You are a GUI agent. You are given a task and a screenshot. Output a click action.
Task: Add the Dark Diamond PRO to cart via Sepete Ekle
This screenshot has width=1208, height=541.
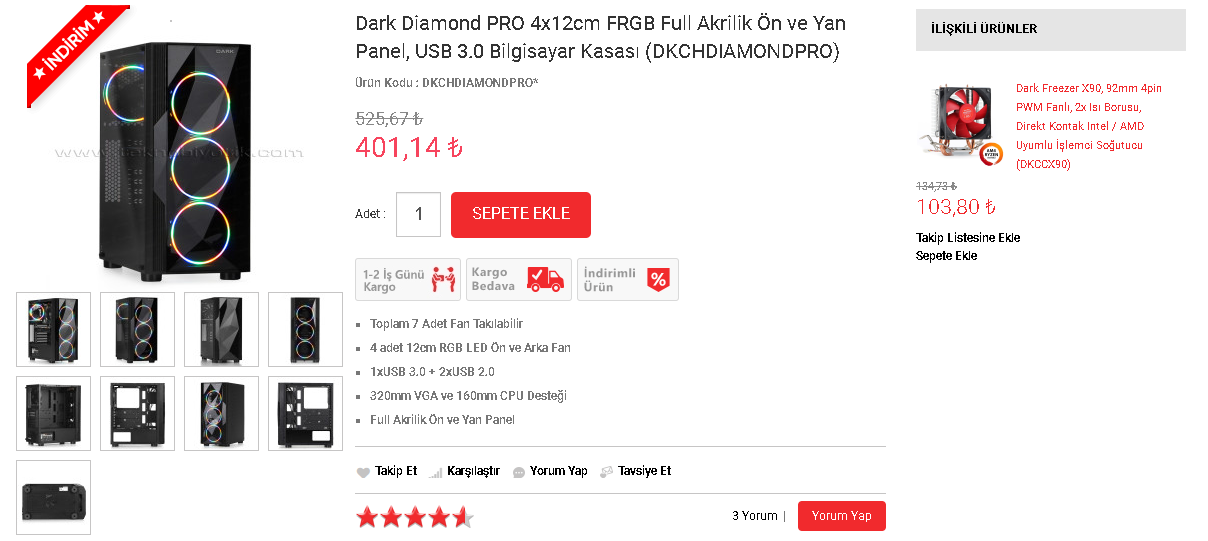click(x=520, y=214)
